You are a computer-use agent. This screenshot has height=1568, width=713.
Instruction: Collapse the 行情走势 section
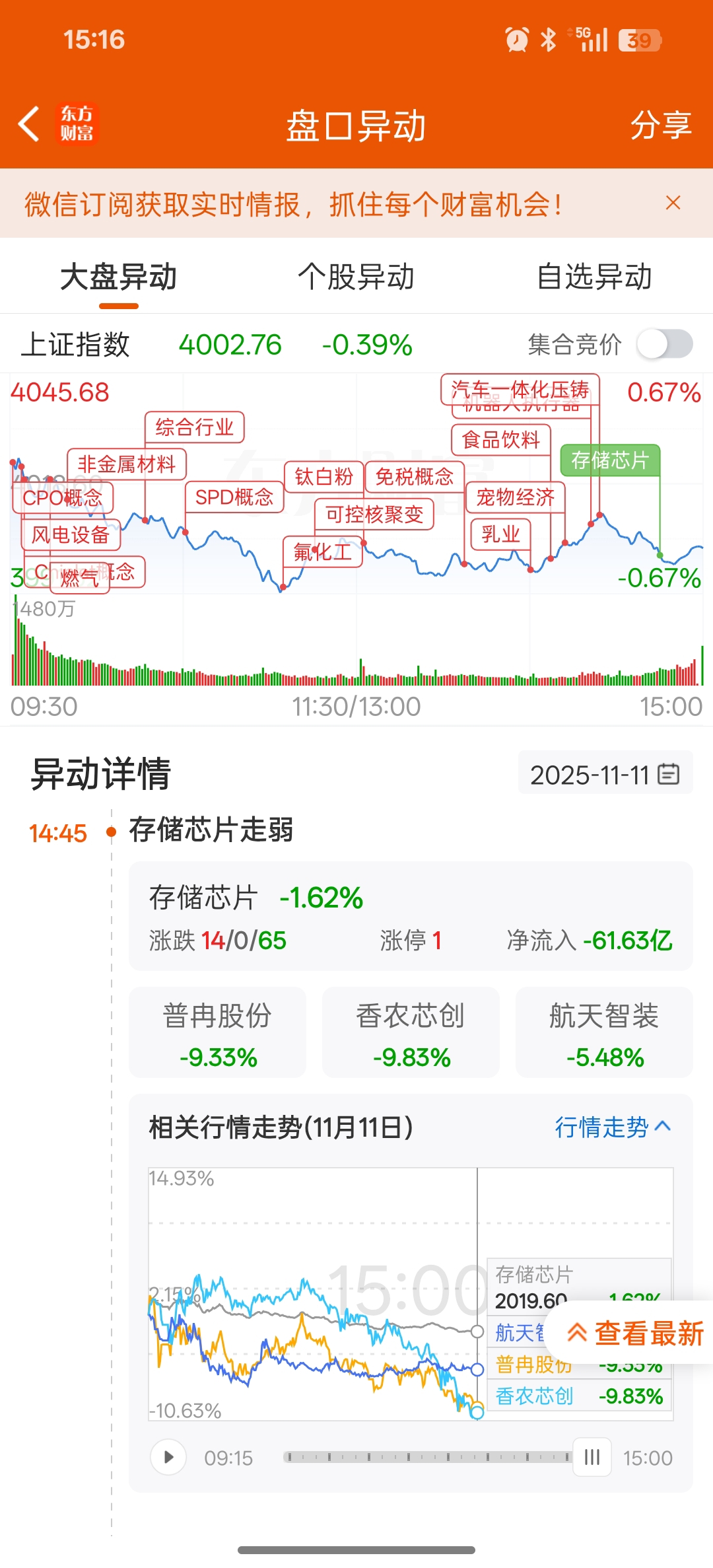pyautogui.click(x=613, y=1127)
